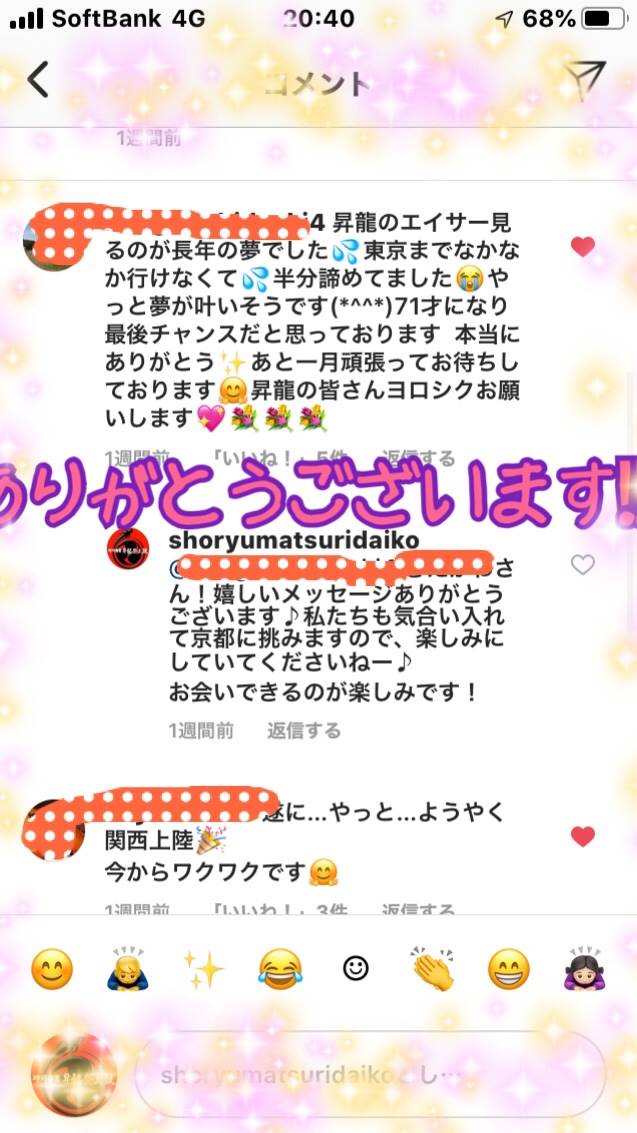Go back using the top-left arrow
637x1133 pixels.
pyautogui.click(x=38, y=79)
